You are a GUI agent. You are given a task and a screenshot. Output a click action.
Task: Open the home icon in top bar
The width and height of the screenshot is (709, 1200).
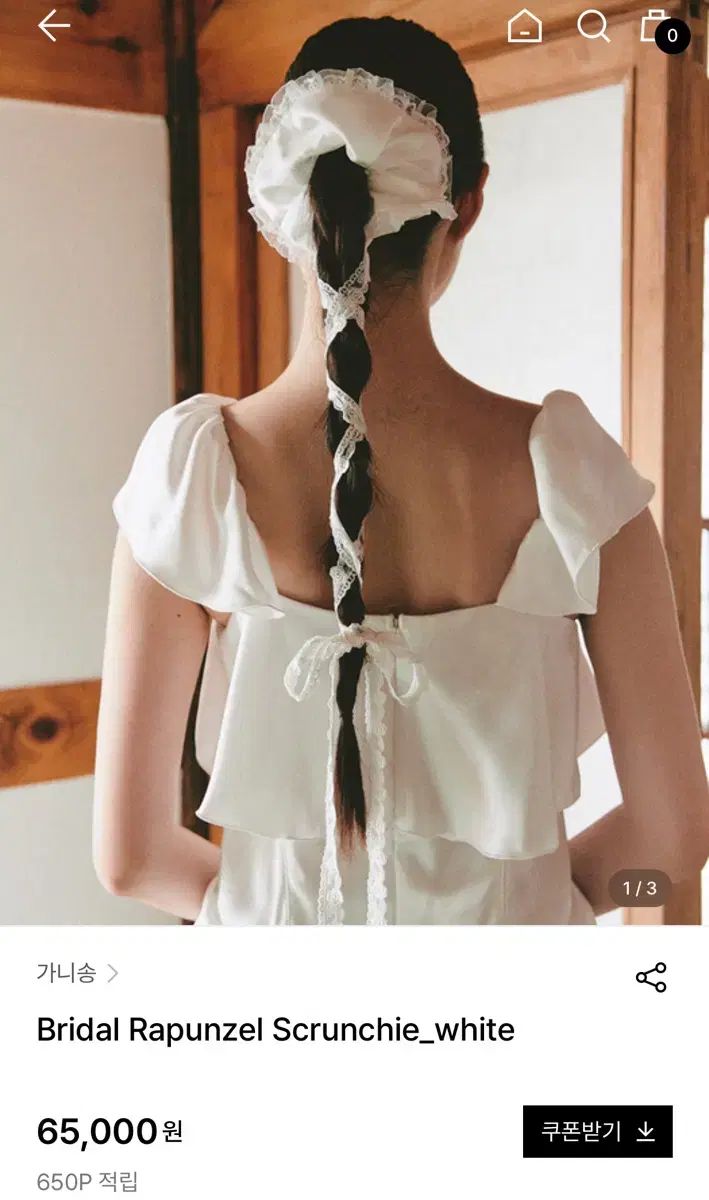524,27
